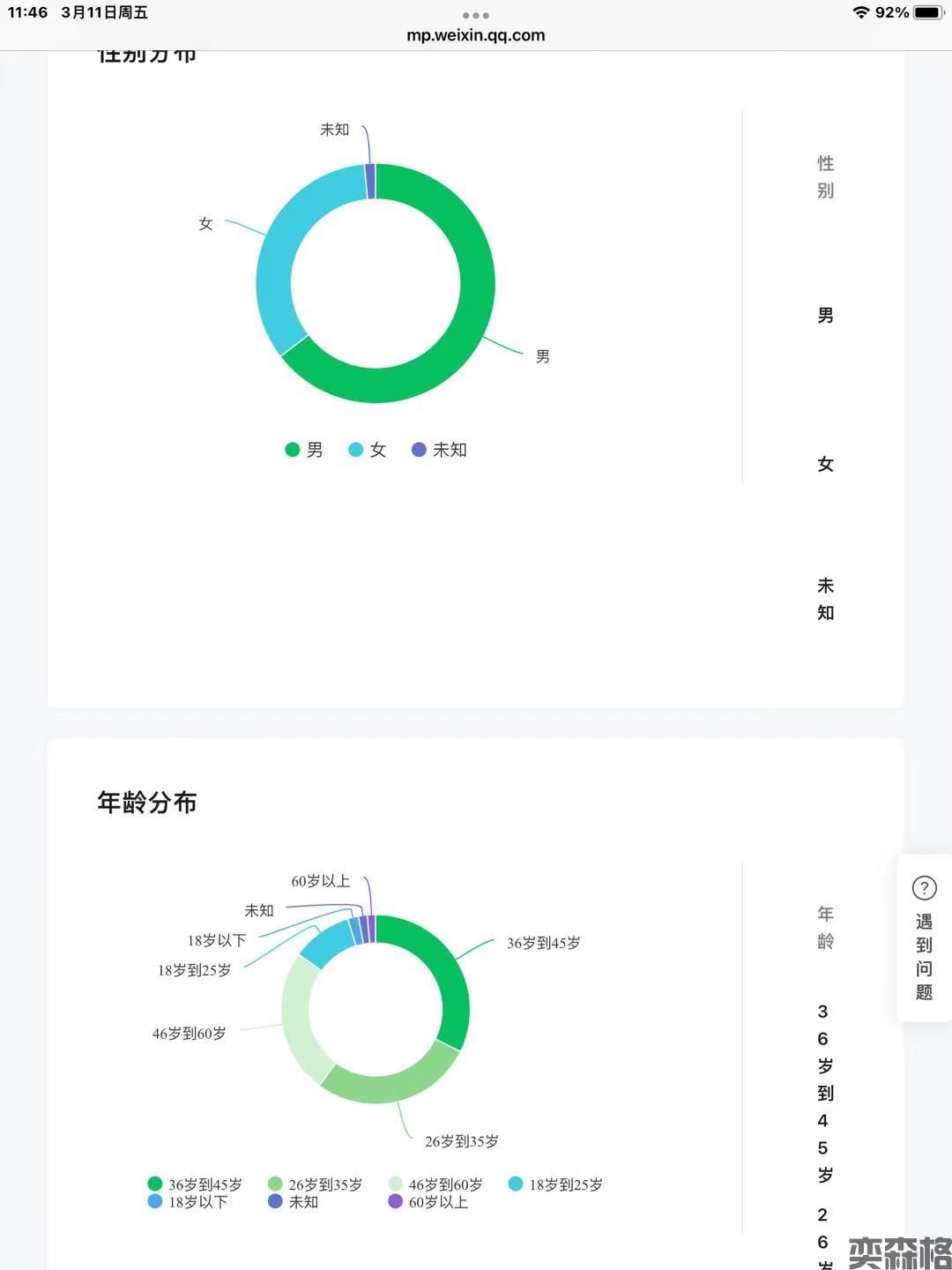
Task: Open the multitasking three-dot menu
Action: pyautogui.click(x=476, y=15)
